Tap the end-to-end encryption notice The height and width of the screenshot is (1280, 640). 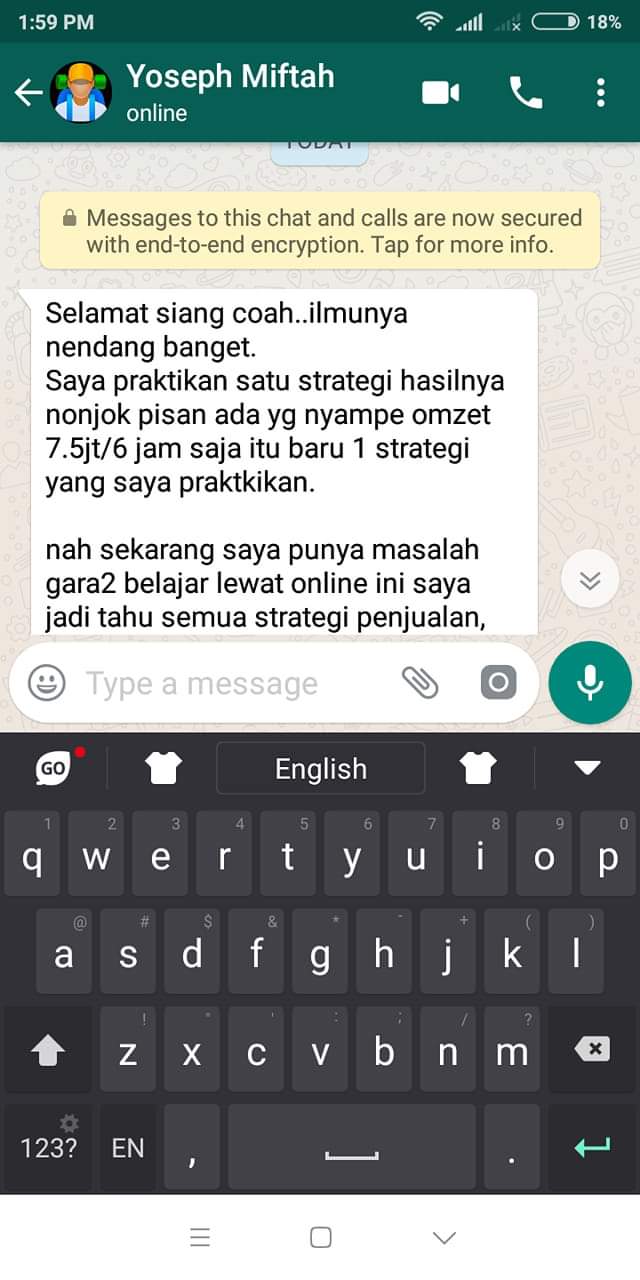[320, 231]
